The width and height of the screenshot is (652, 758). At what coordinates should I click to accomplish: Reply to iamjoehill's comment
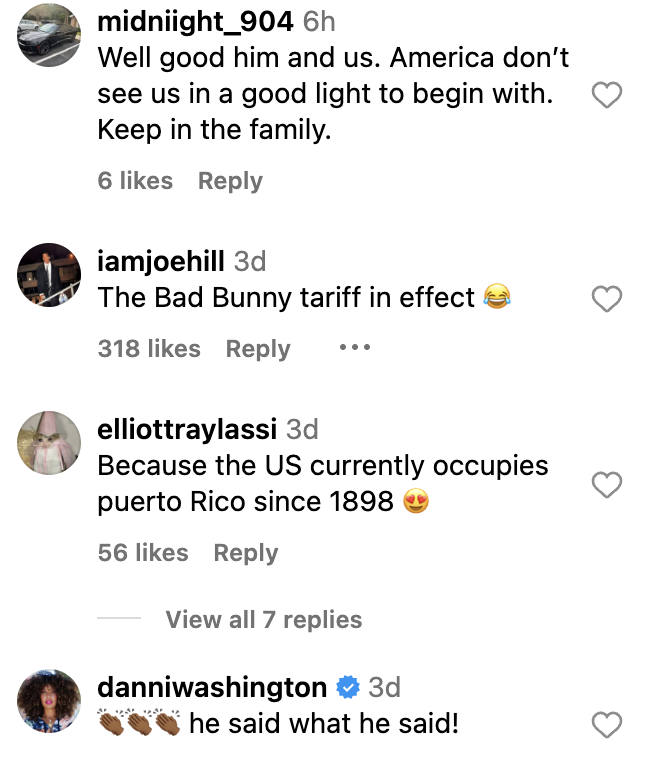[258, 349]
